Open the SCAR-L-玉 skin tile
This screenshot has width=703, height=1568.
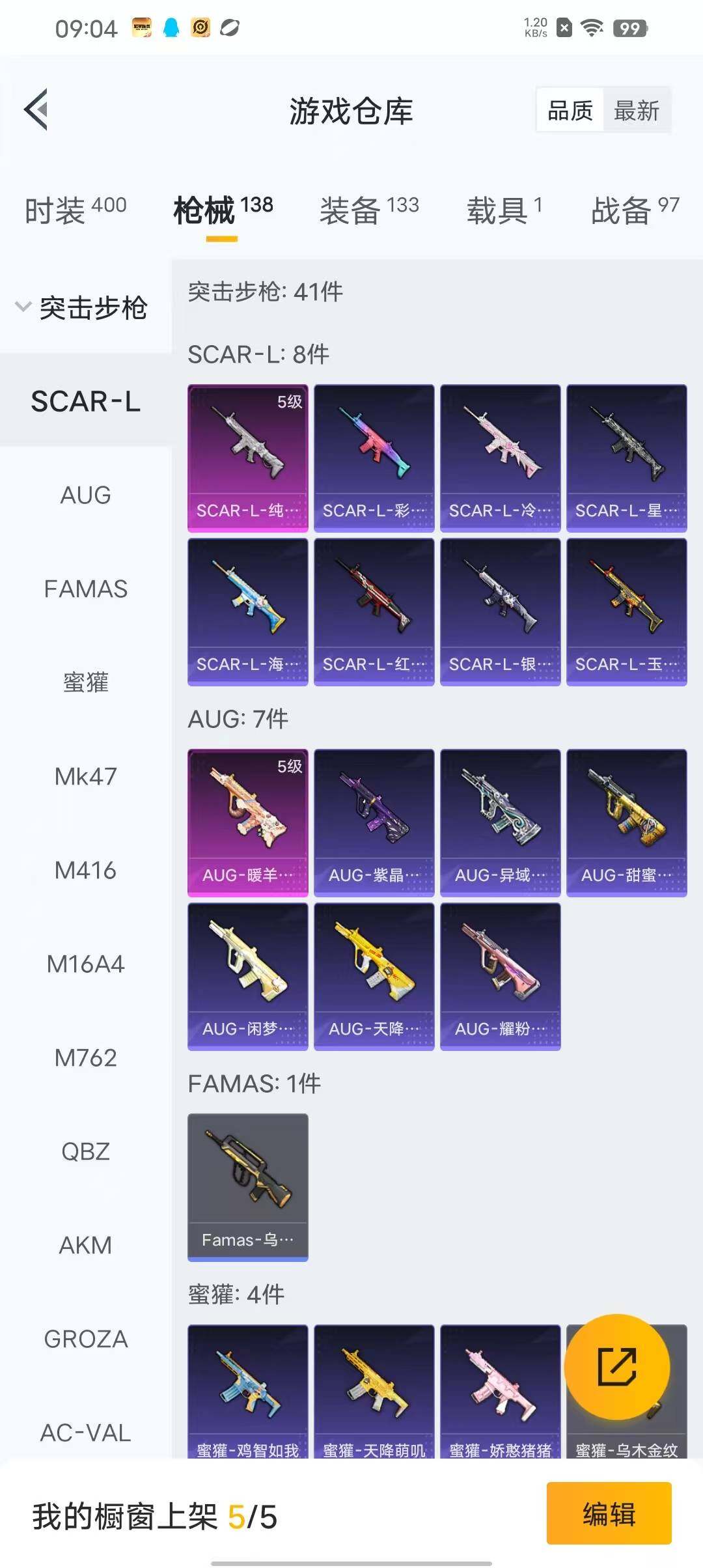click(626, 611)
